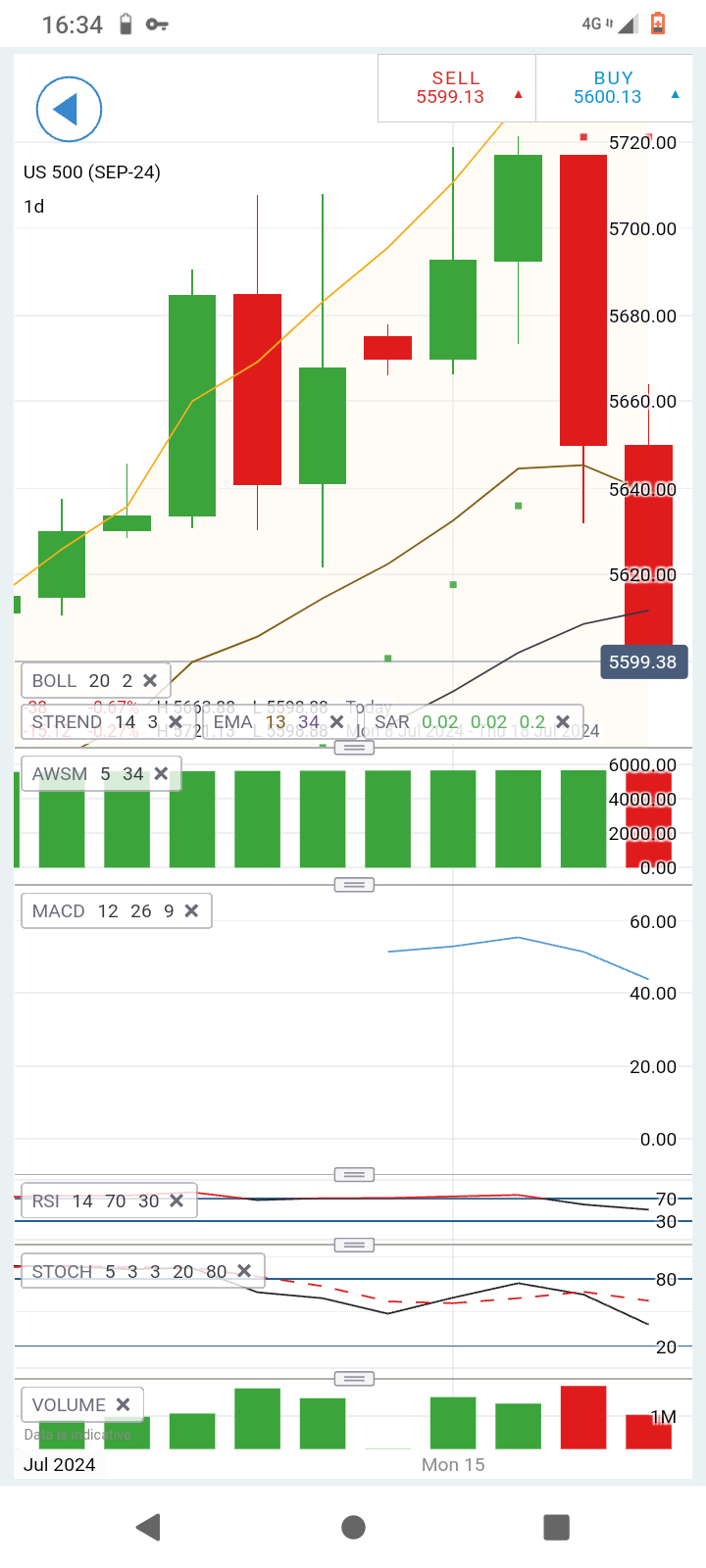706x1568 pixels.
Task: Open MACD 12 26 9 indicator settings
Action: click(x=102, y=910)
